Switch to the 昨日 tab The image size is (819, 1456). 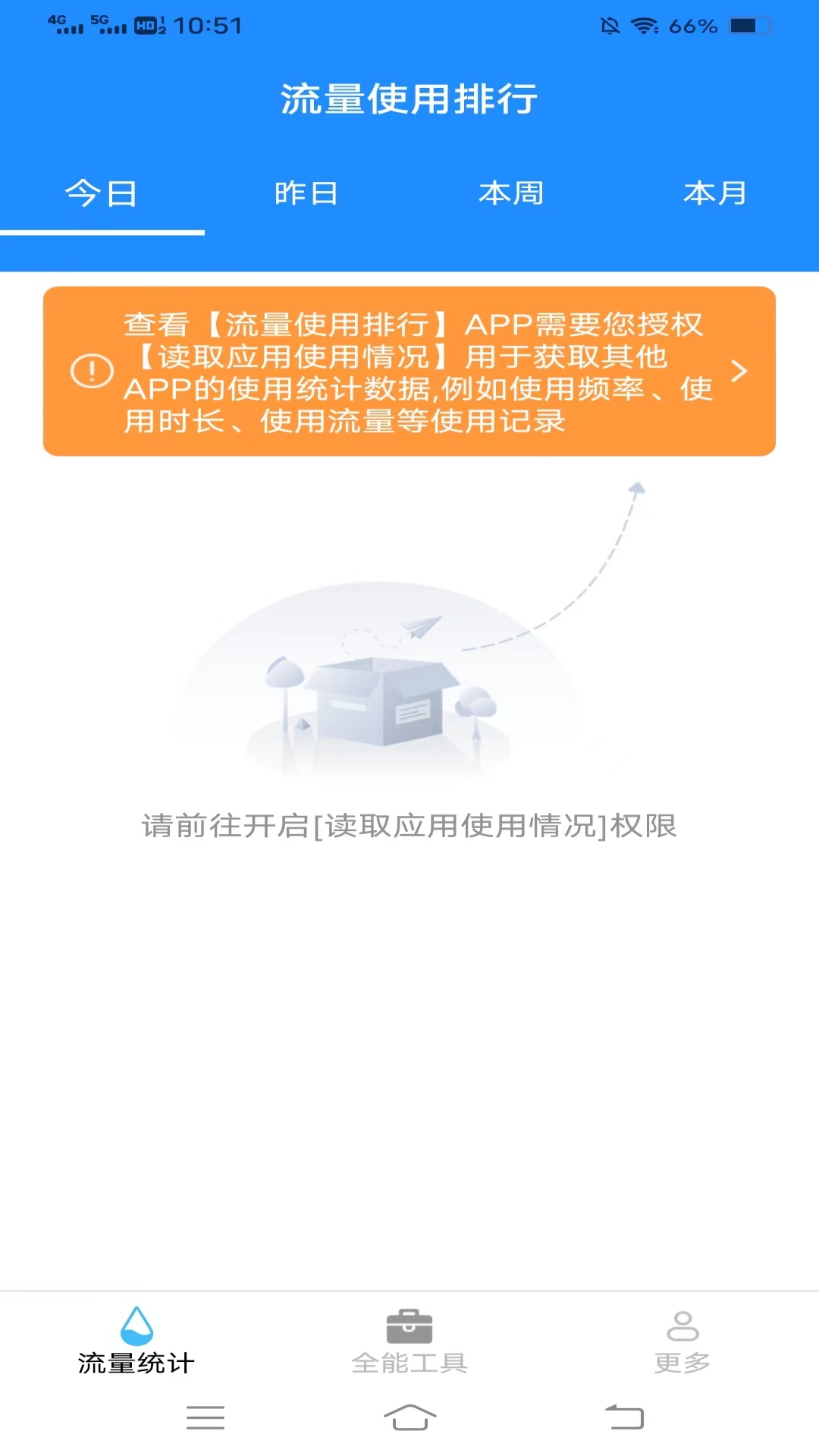pyautogui.click(x=306, y=194)
